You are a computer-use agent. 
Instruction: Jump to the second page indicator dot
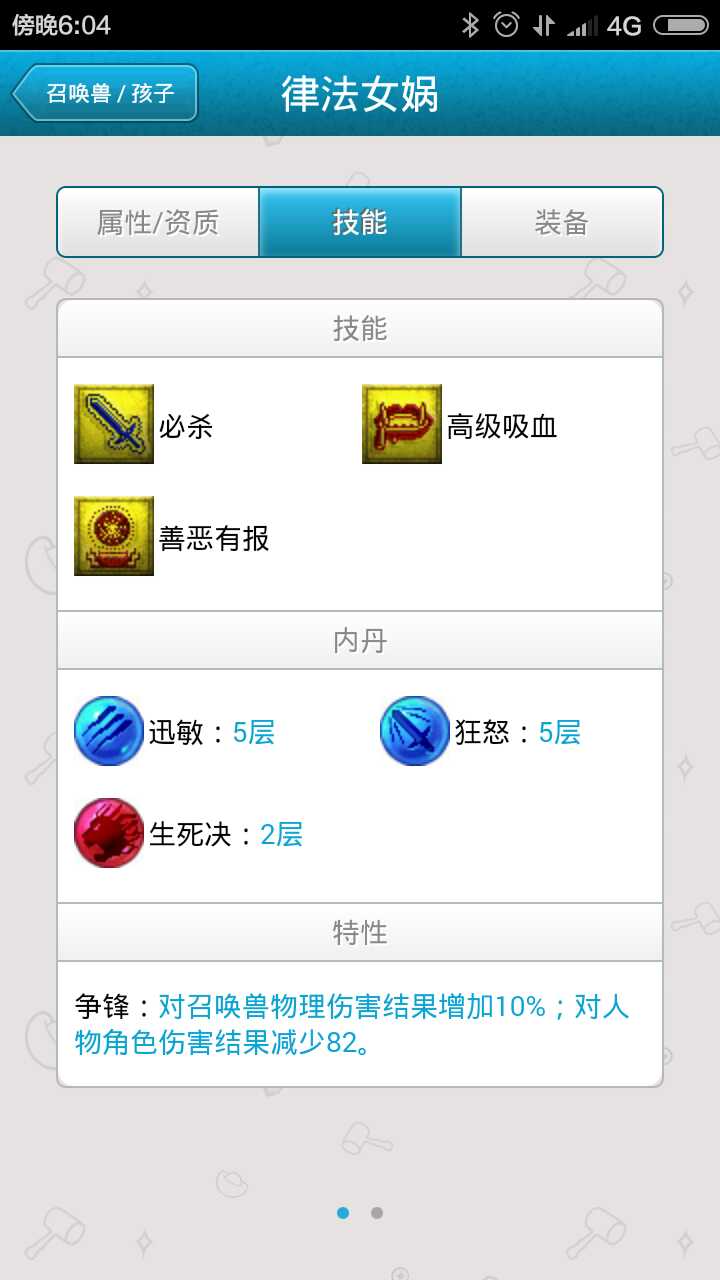[x=377, y=1213]
